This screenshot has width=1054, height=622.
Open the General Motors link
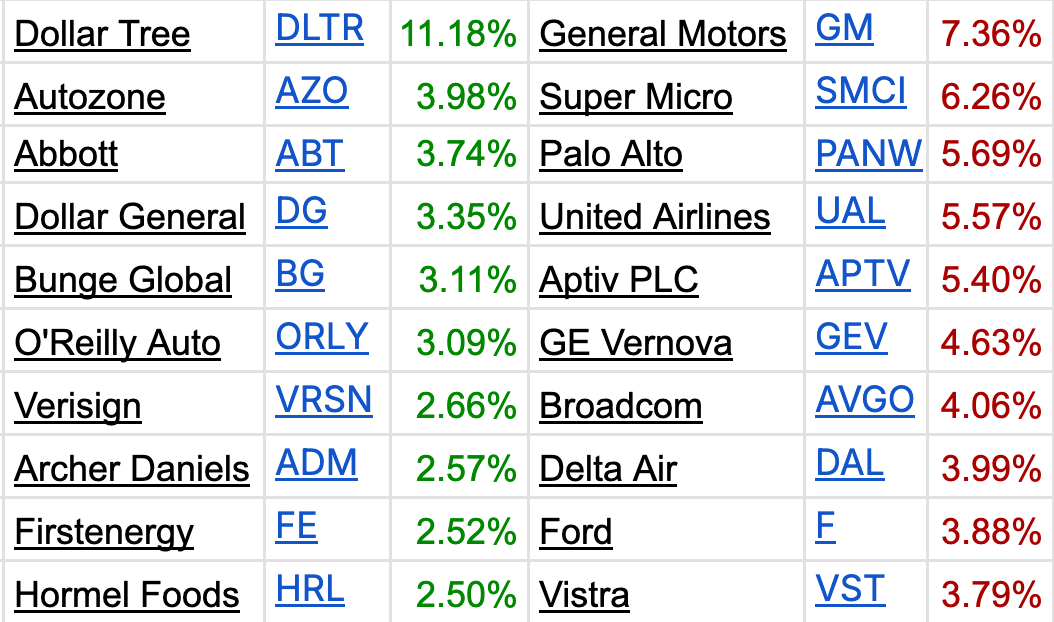[663, 35]
